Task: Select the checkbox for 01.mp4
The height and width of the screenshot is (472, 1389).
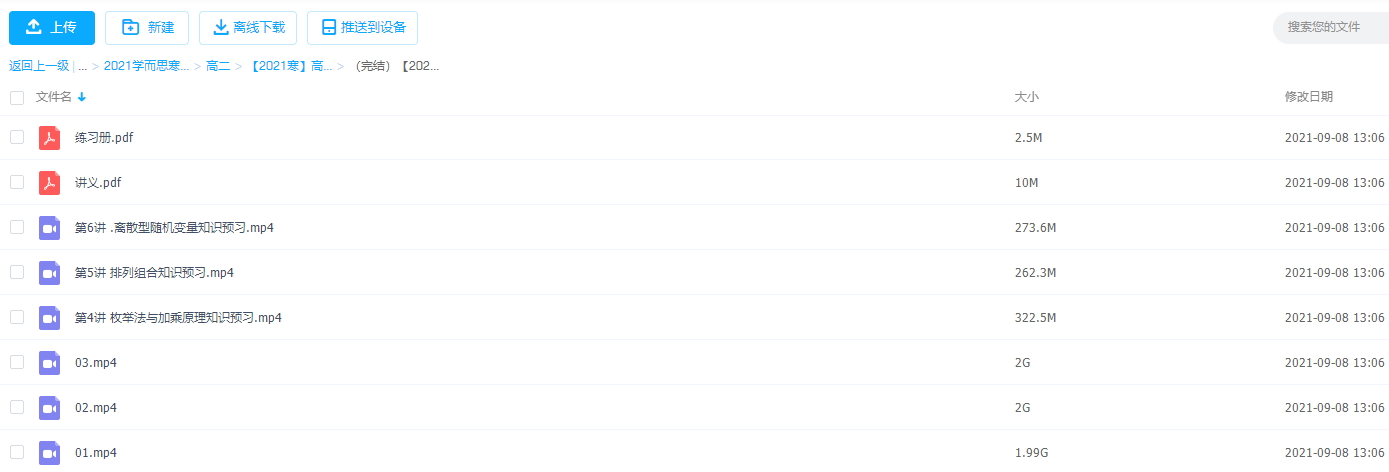Action: [x=17, y=452]
